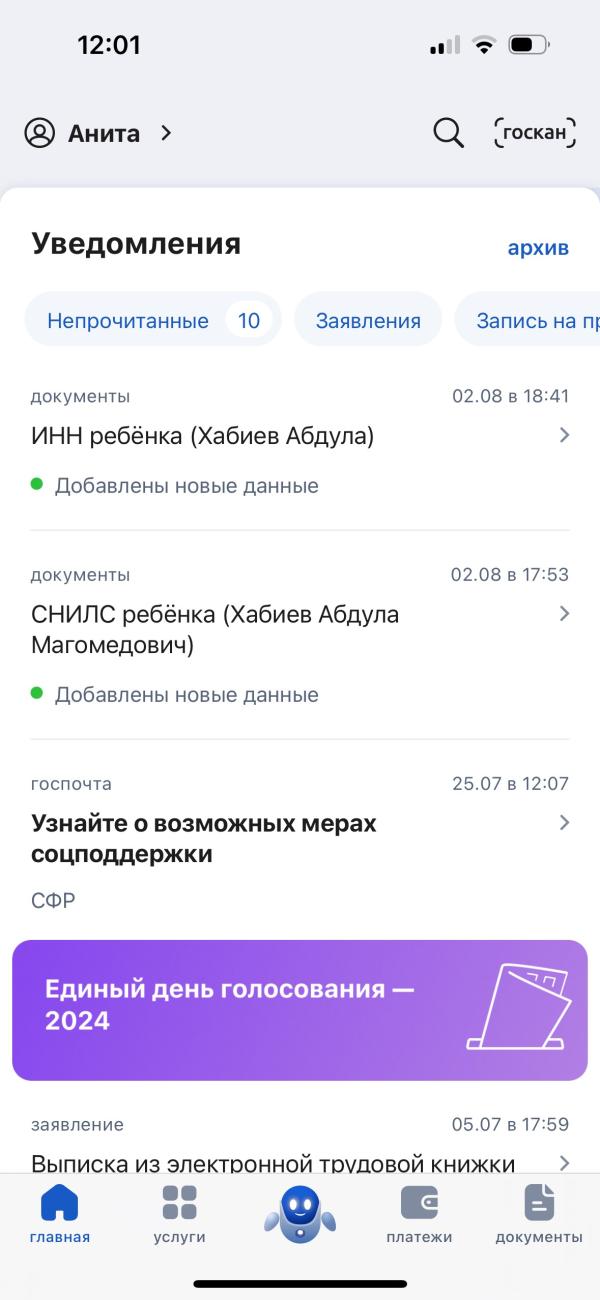This screenshot has height=1300, width=600.
Task: Open the notifications архив link
Action: pos(538,248)
